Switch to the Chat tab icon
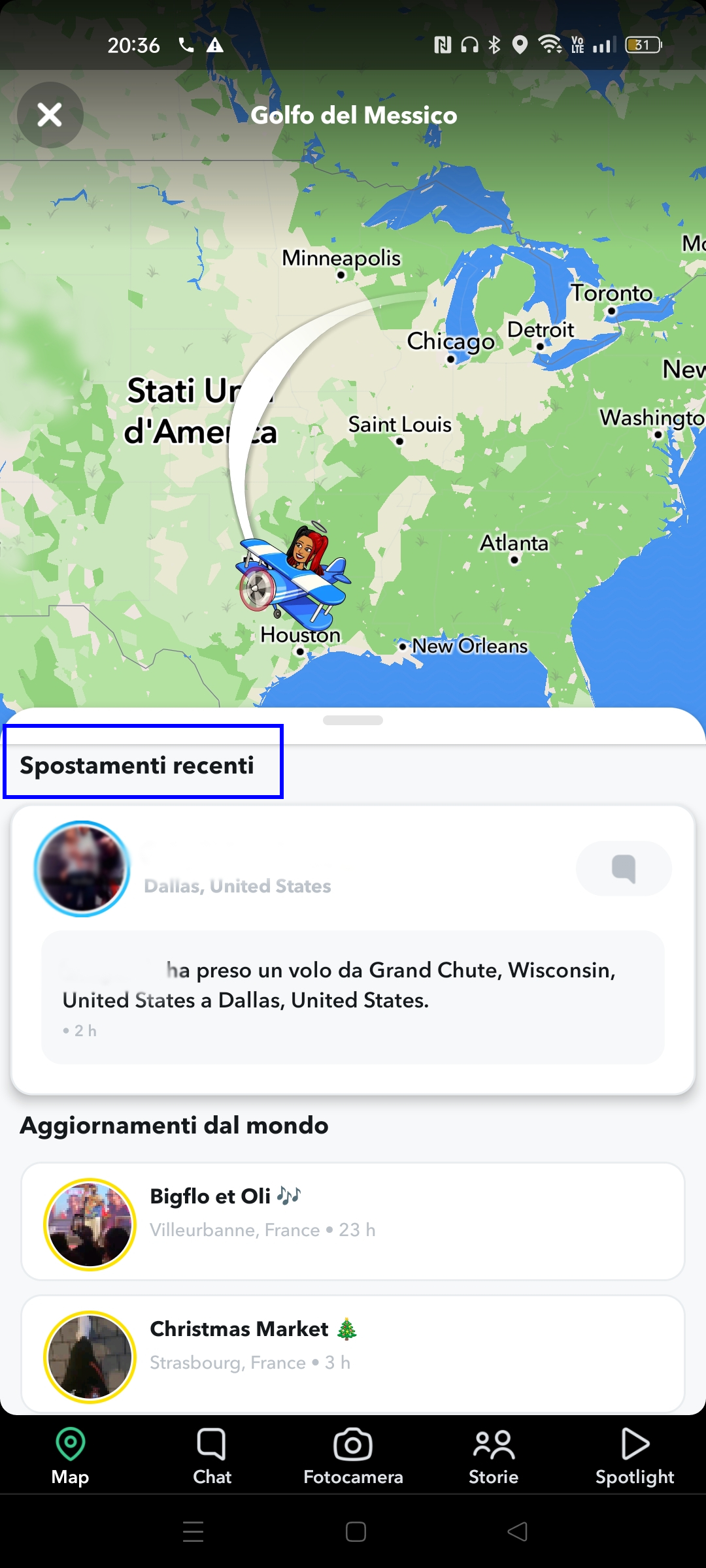This screenshot has height=1568, width=706. (x=211, y=1457)
